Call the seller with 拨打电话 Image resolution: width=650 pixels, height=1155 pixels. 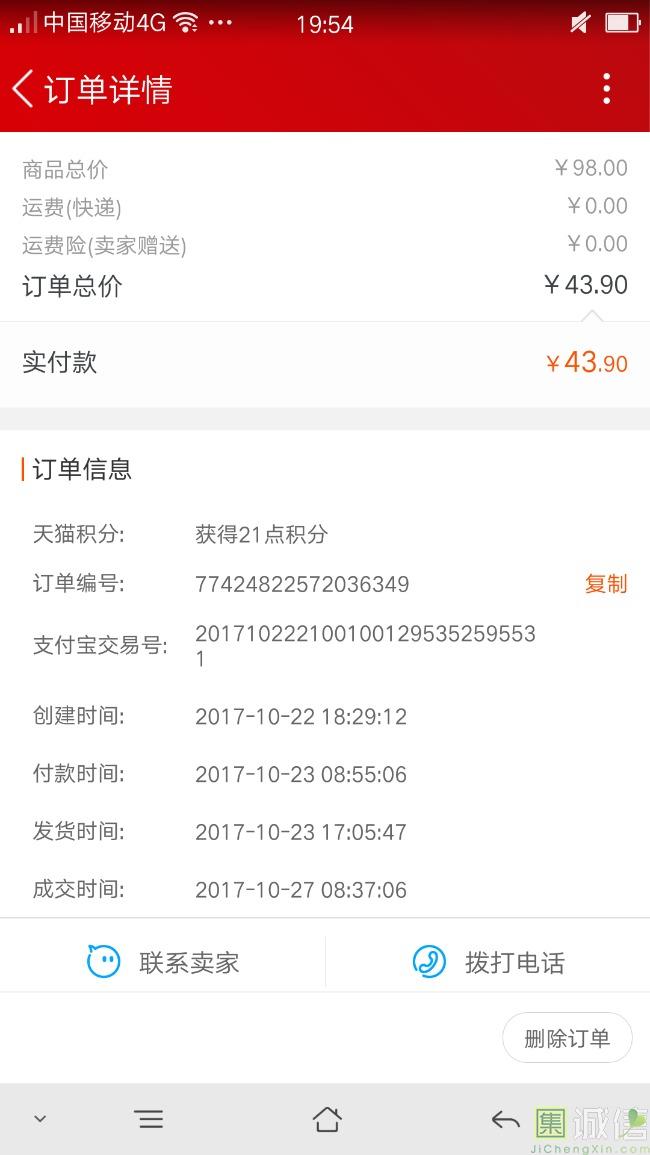click(x=488, y=963)
